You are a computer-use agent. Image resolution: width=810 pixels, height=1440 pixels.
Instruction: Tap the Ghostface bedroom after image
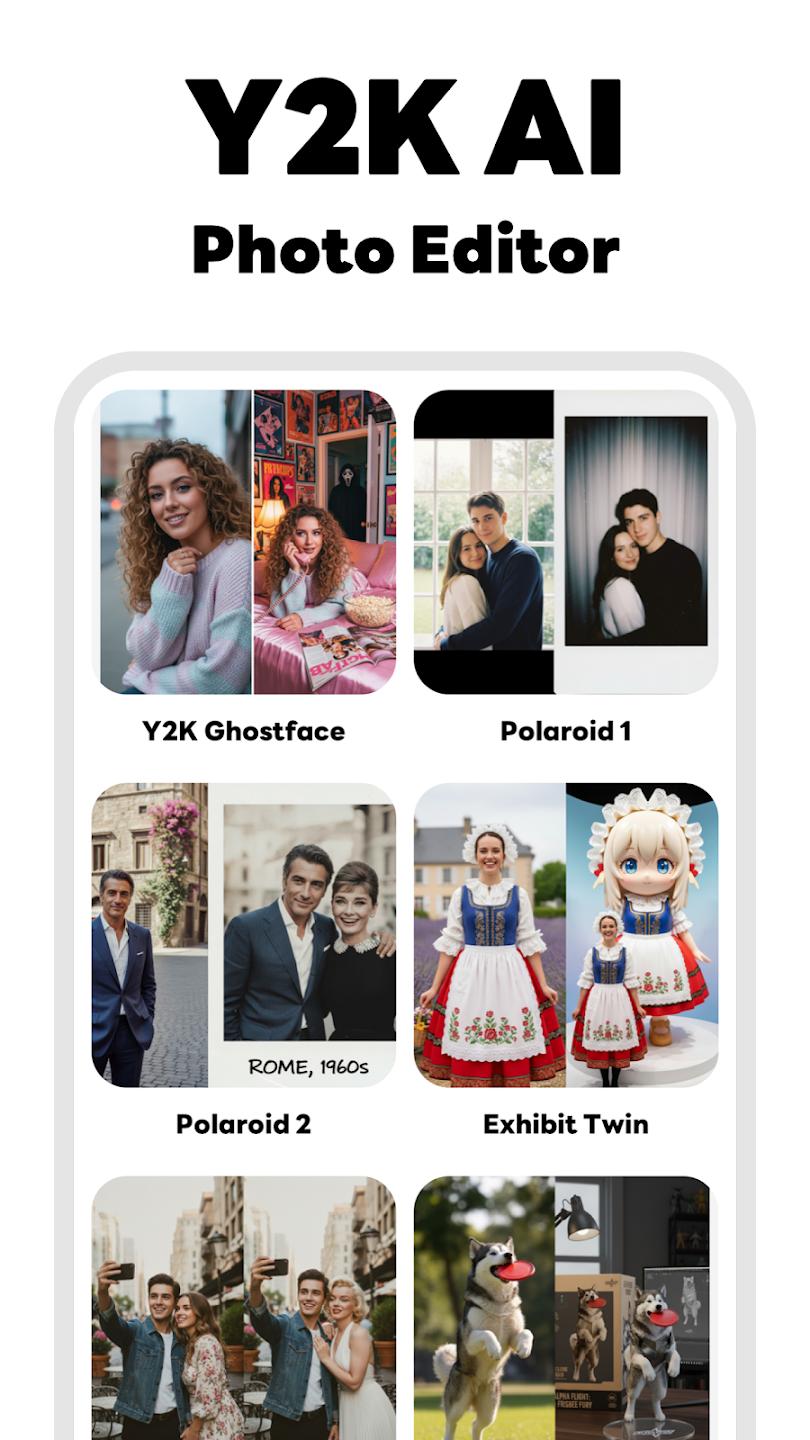(320, 545)
